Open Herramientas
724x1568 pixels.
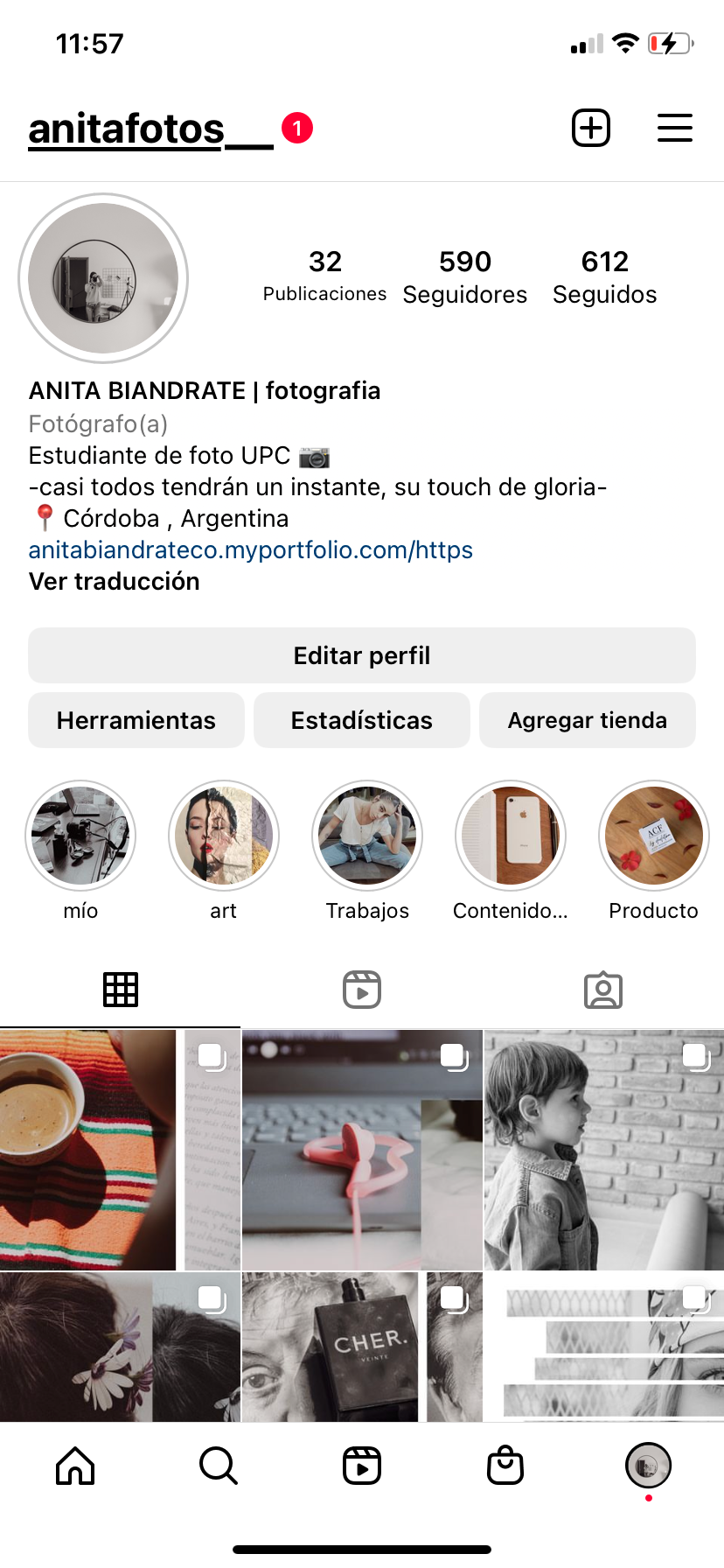tap(136, 720)
